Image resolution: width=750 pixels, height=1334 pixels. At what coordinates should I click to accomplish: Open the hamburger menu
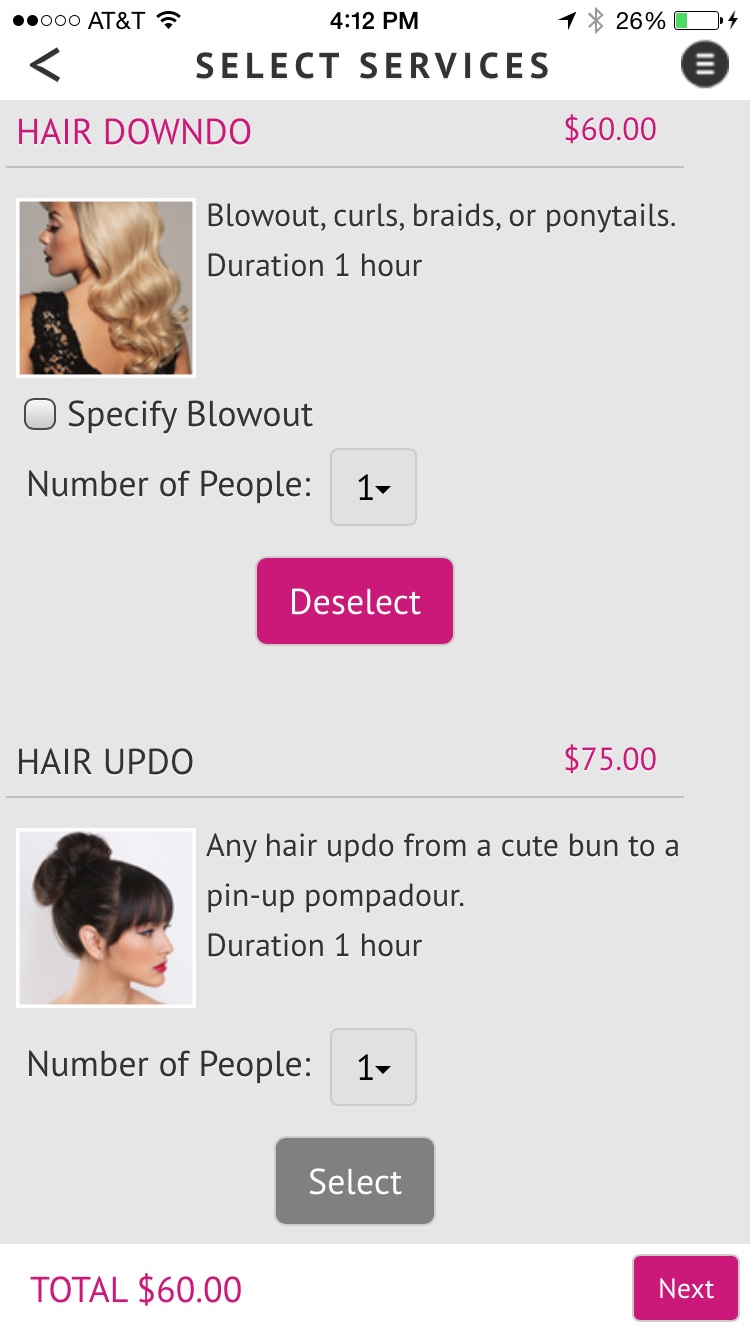[x=704, y=65]
